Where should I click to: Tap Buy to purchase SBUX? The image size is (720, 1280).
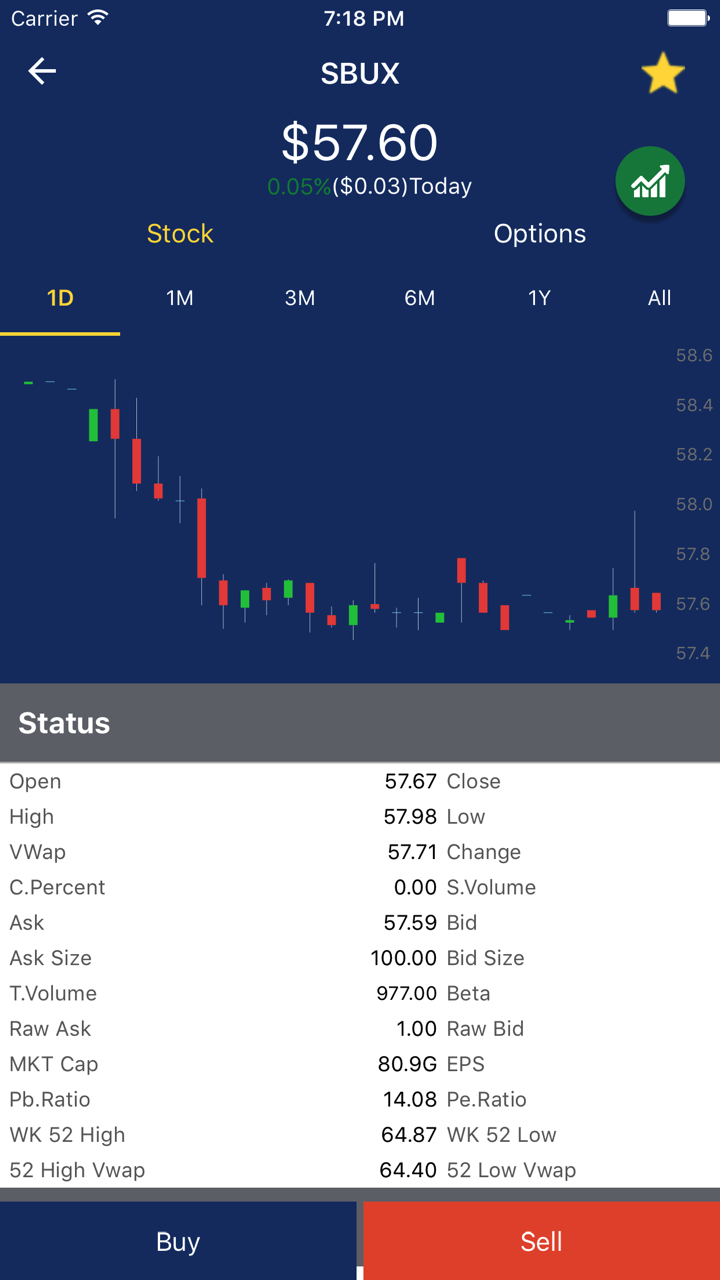point(178,1241)
